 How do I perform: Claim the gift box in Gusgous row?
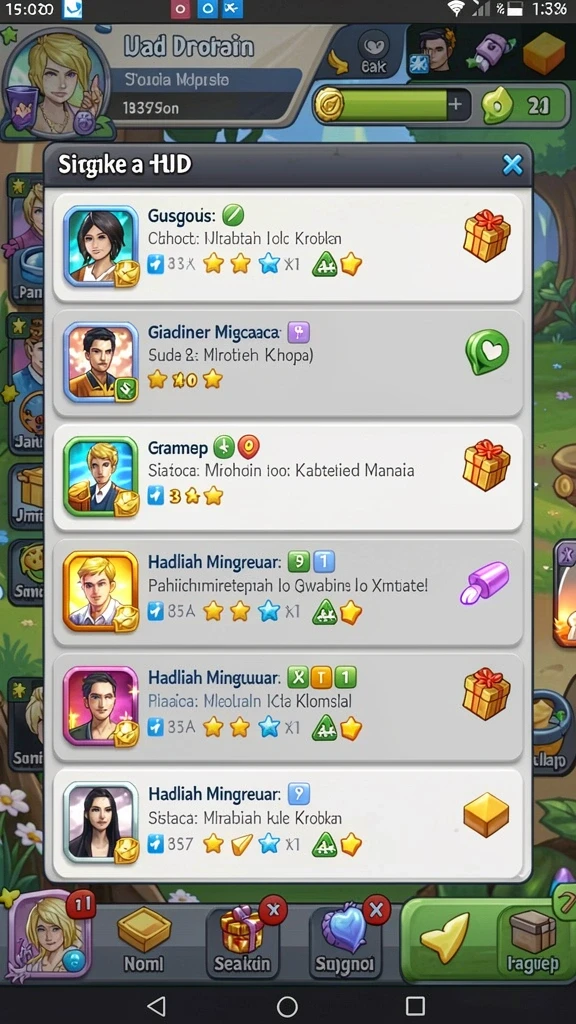point(487,236)
